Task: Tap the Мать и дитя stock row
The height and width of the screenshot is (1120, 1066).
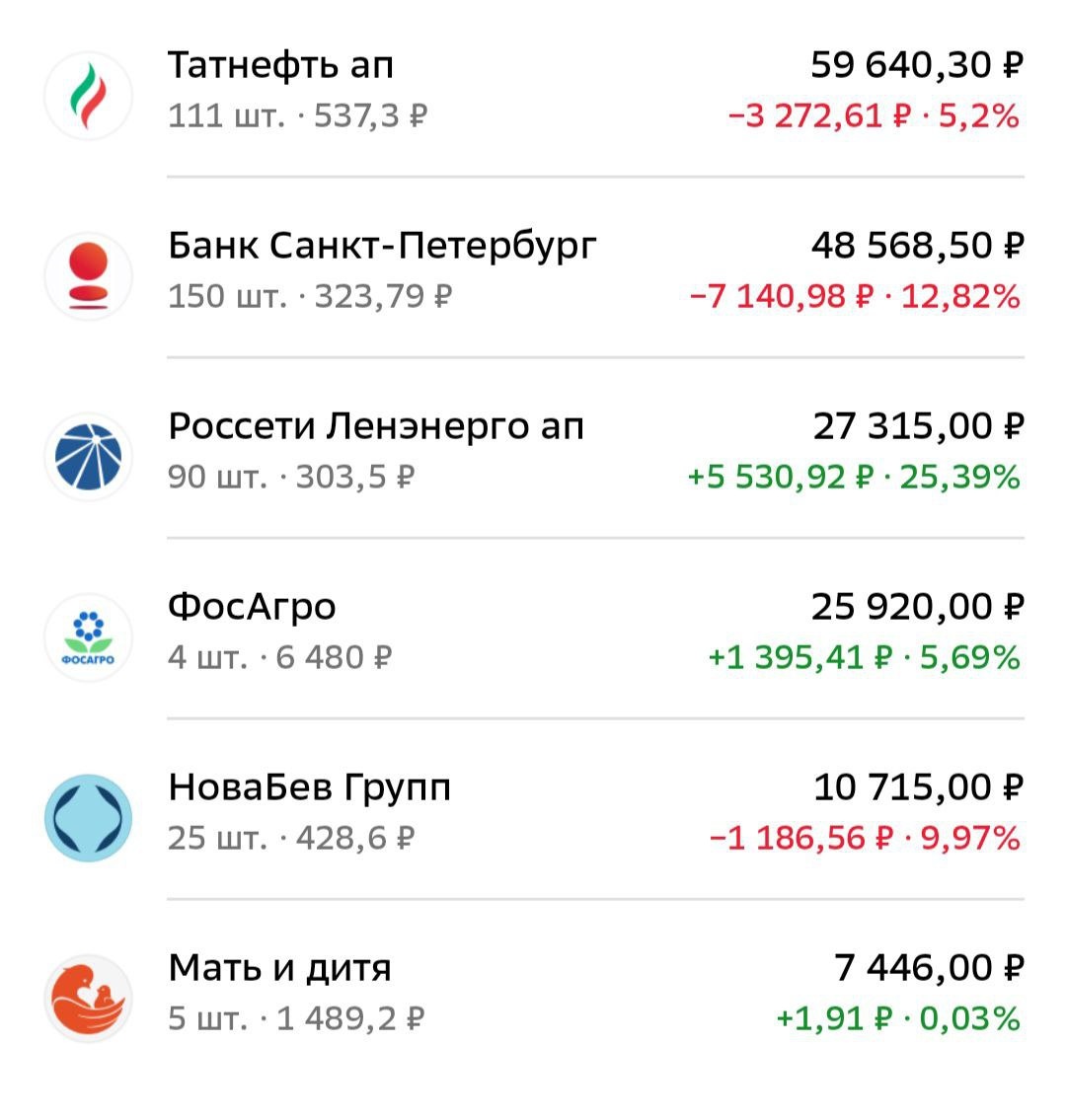Action: (x=533, y=993)
